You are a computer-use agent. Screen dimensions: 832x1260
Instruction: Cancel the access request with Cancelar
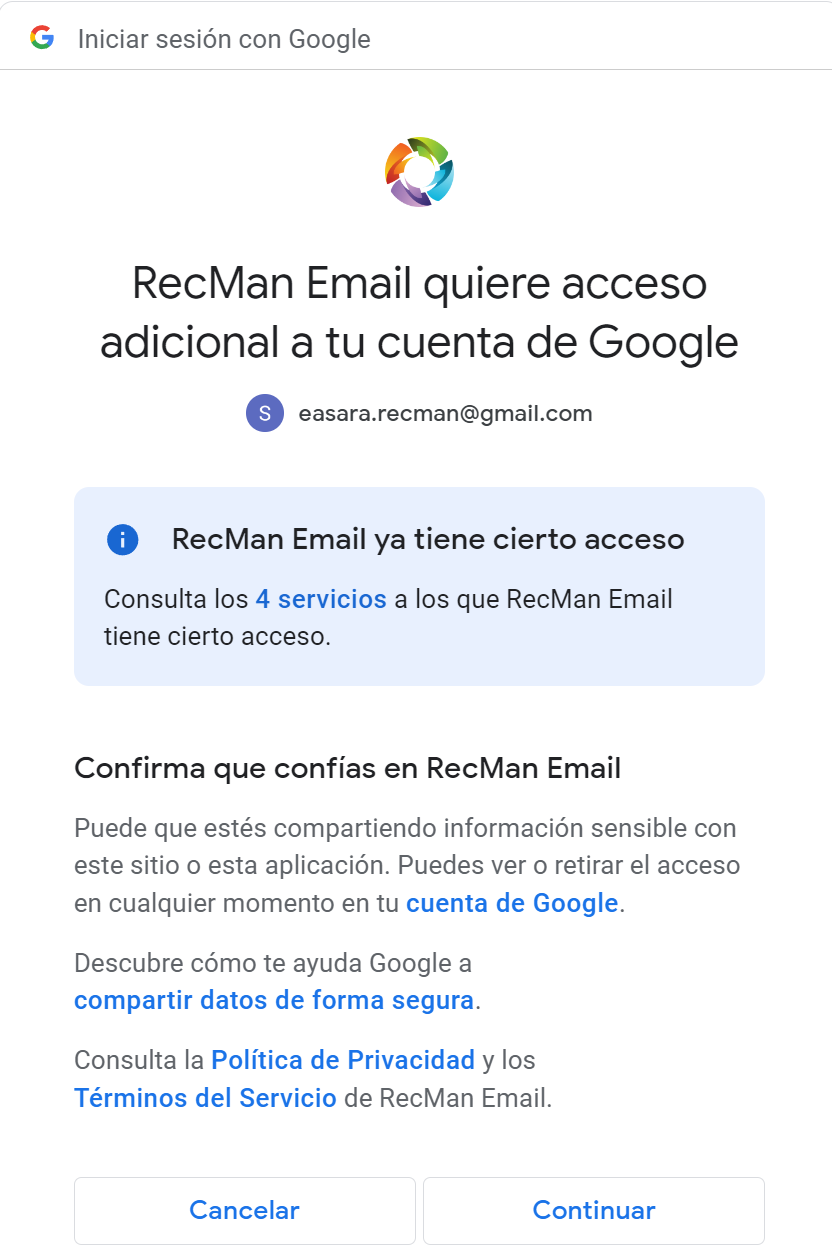[244, 1210]
